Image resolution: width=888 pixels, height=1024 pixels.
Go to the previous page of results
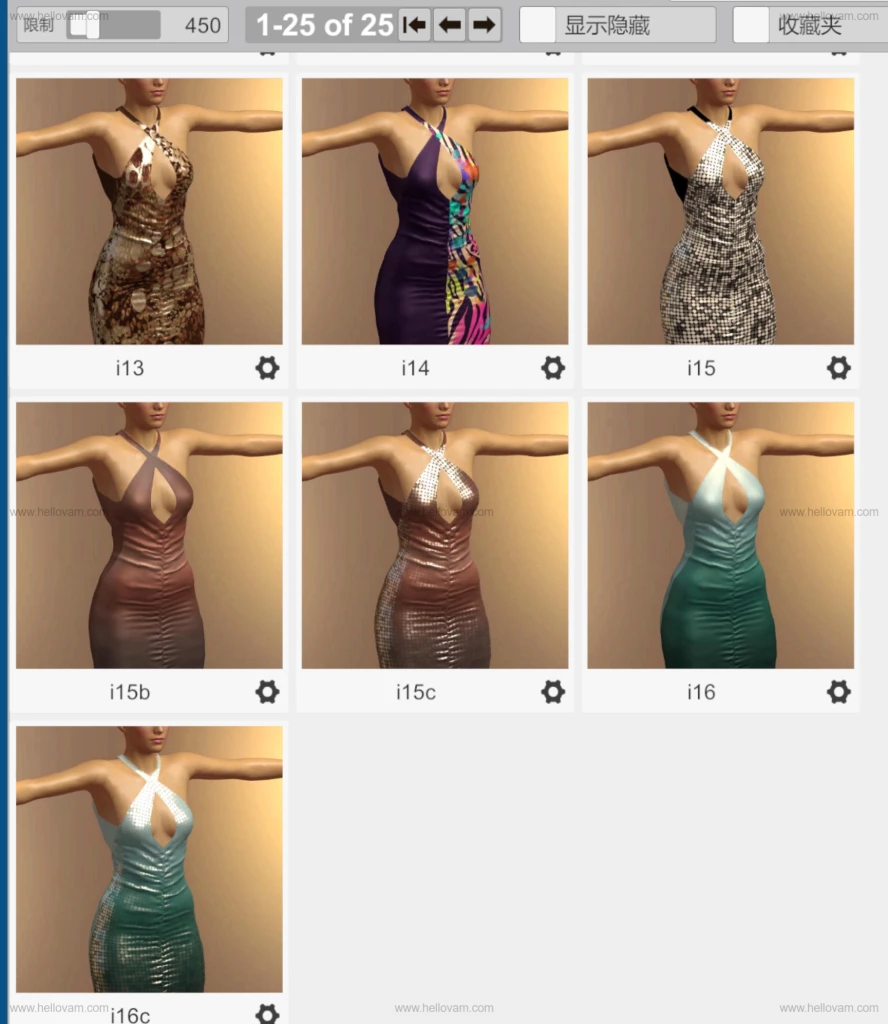coord(449,25)
